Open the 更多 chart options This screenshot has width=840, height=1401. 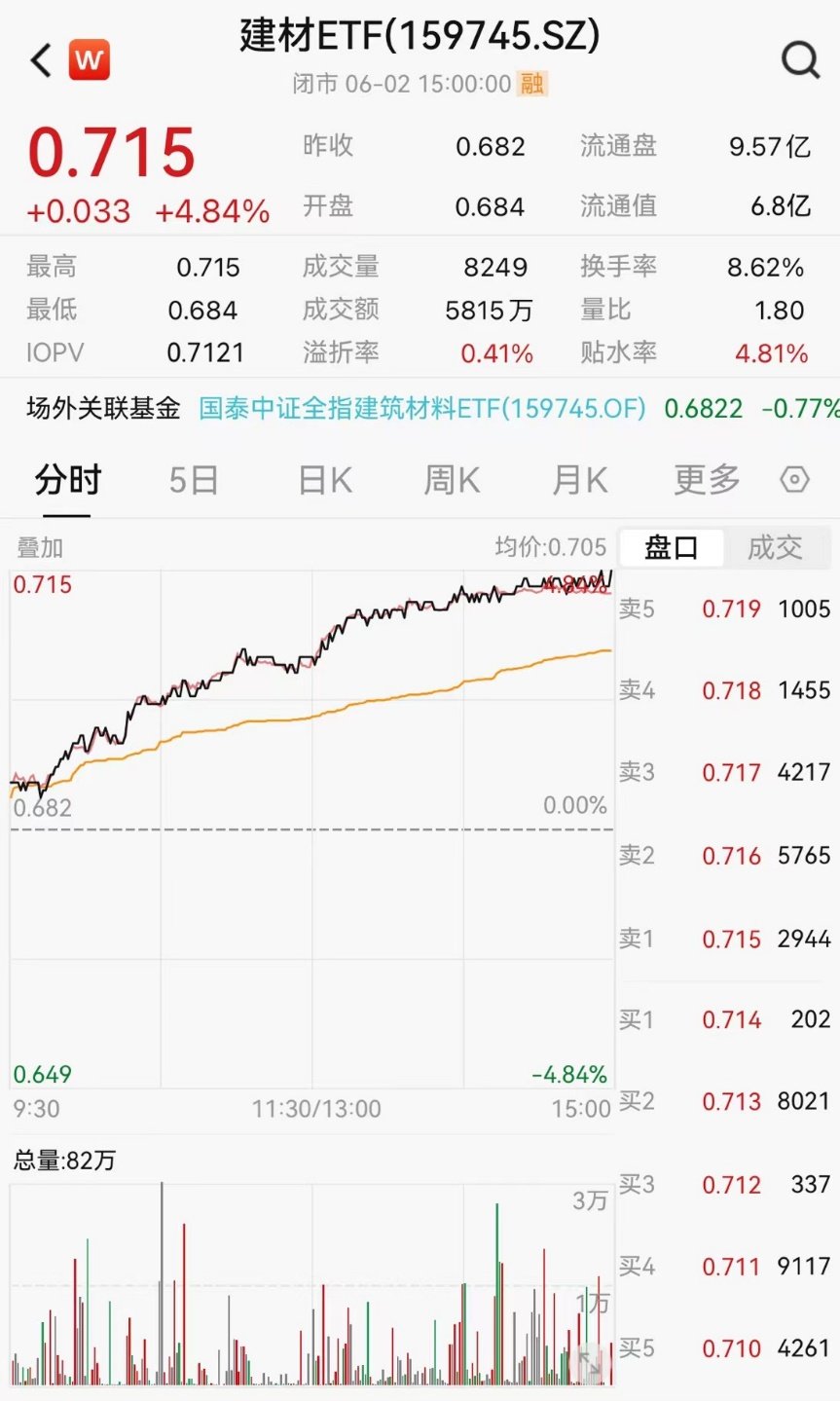[x=707, y=480]
